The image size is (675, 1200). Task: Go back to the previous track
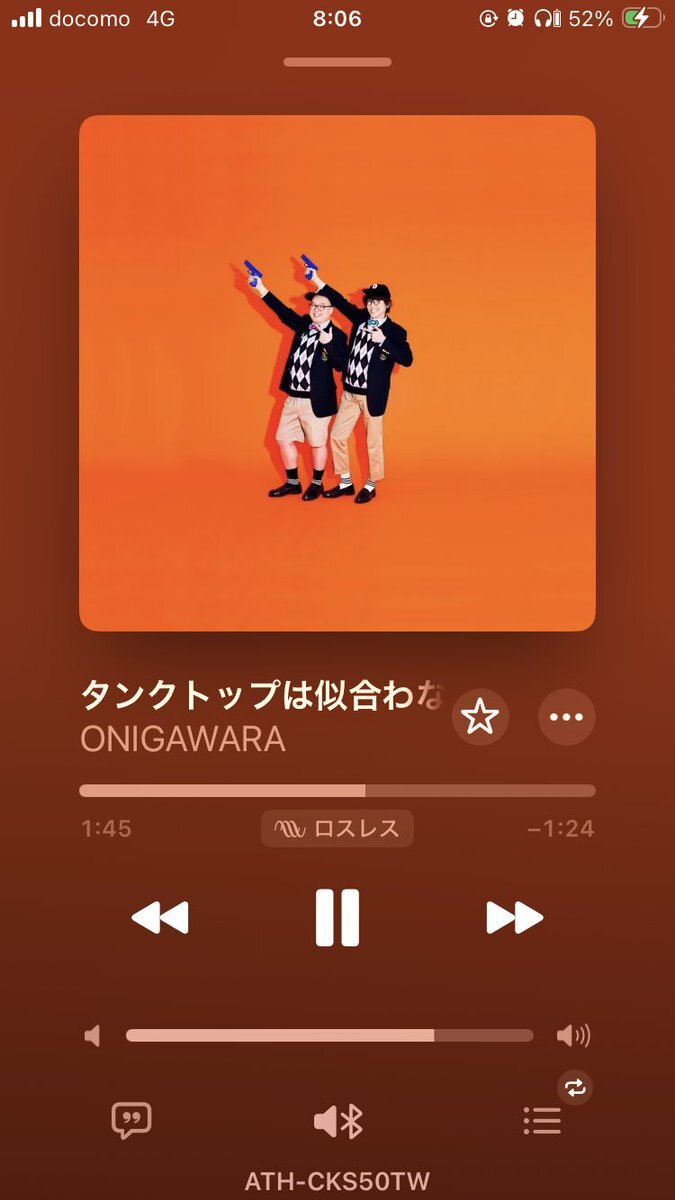160,917
